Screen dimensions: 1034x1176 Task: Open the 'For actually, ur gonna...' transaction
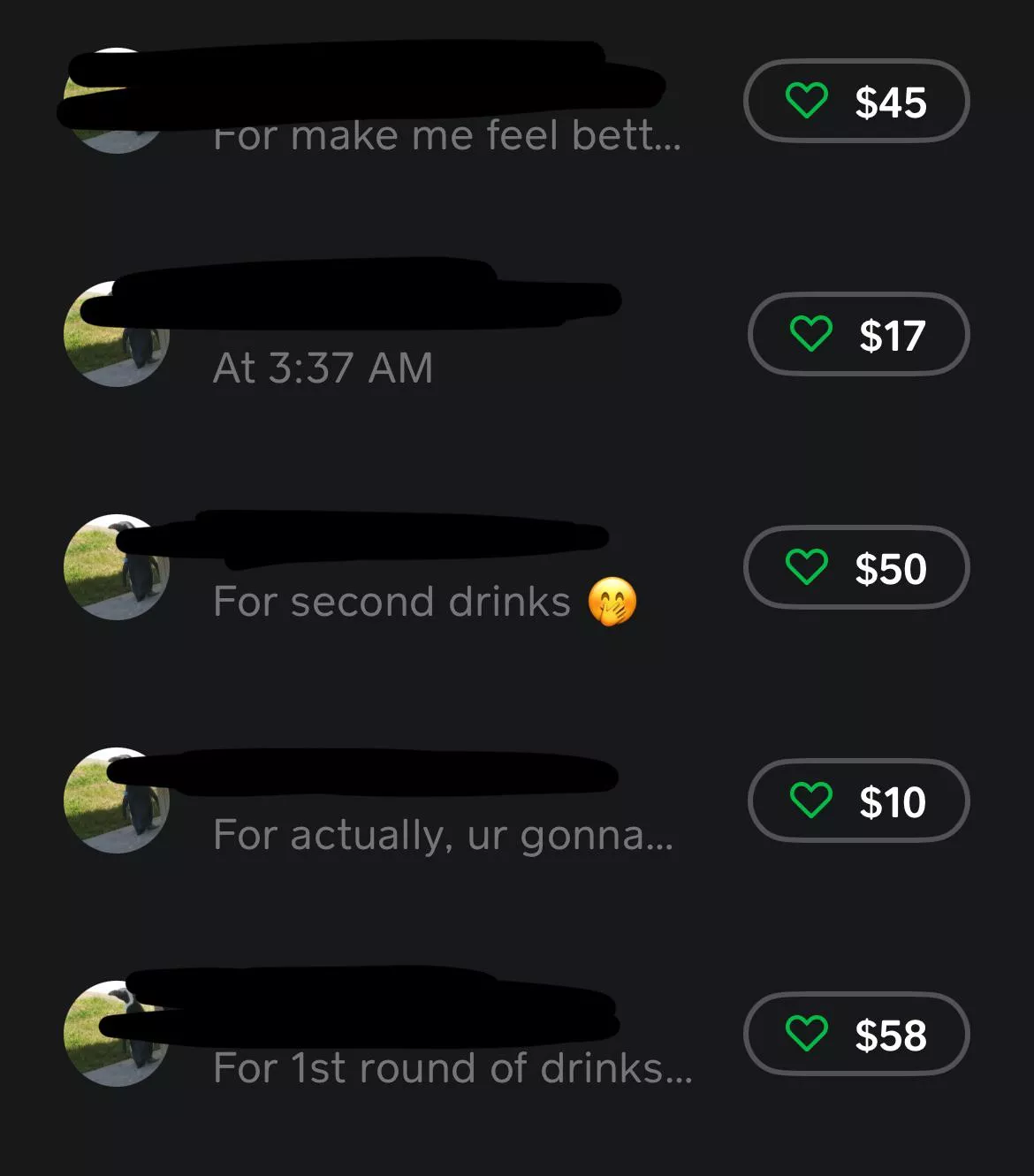(x=442, y=835)
